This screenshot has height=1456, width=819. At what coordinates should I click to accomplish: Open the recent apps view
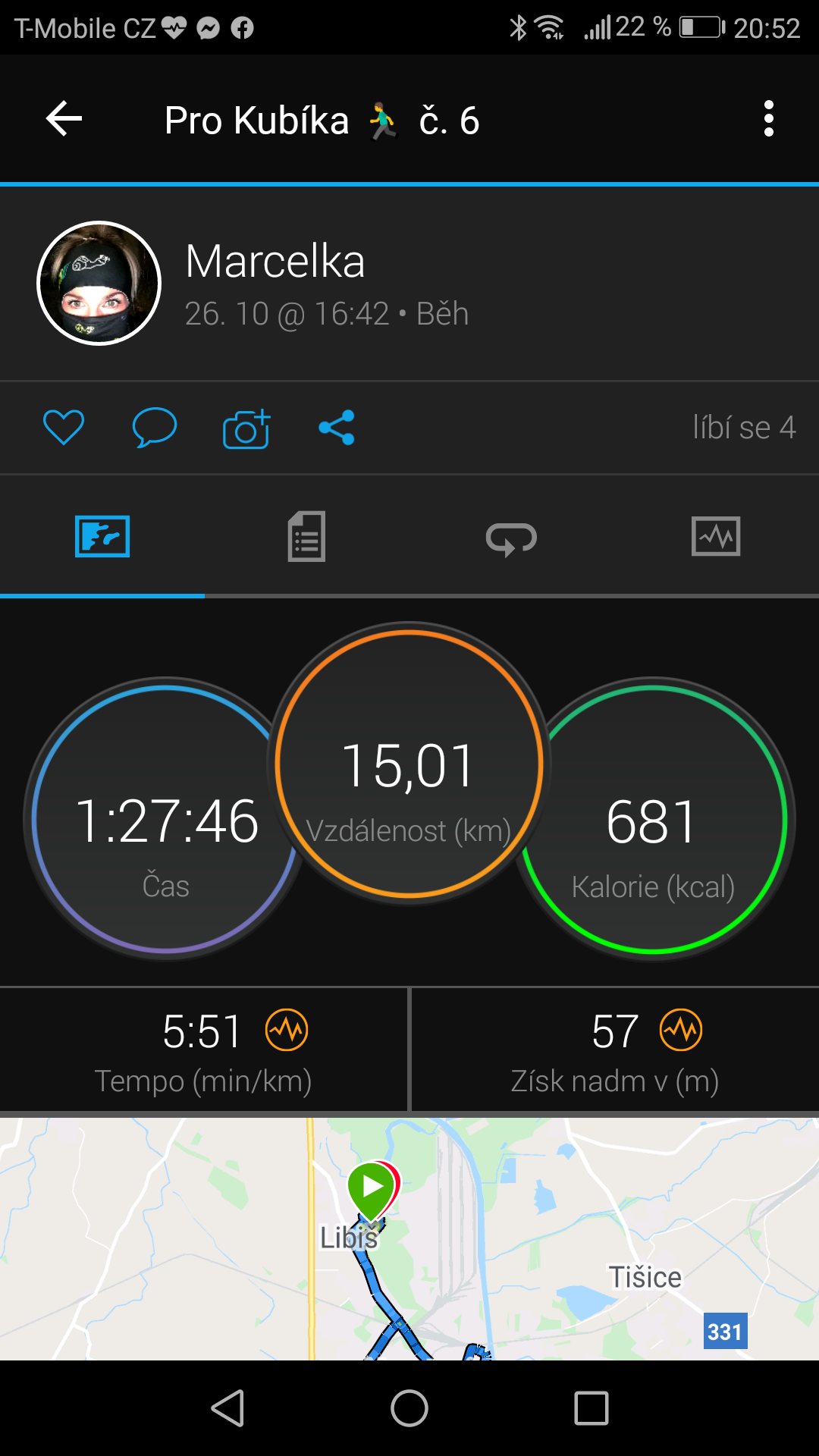click(x=591, y=1408)
